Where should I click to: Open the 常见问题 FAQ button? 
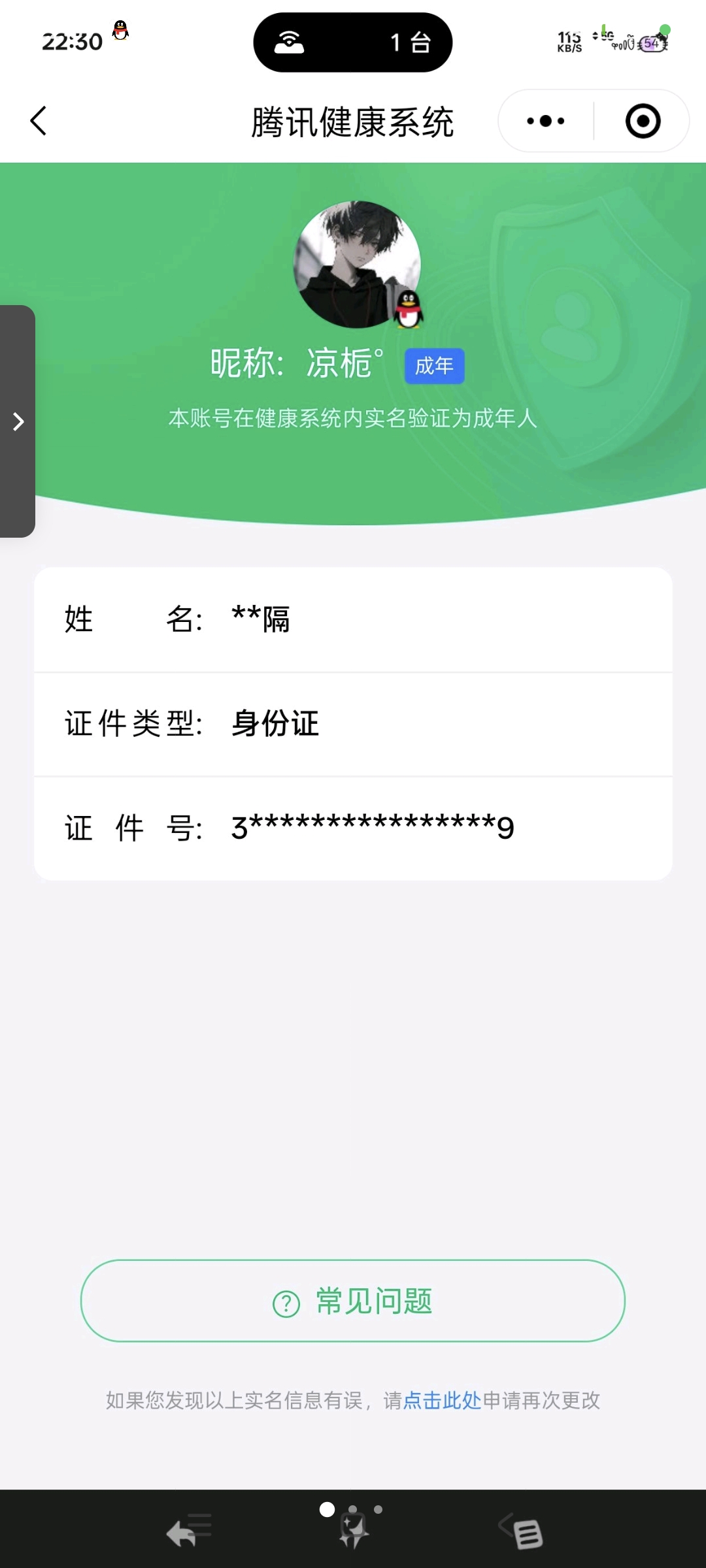tap(353, 1301)
